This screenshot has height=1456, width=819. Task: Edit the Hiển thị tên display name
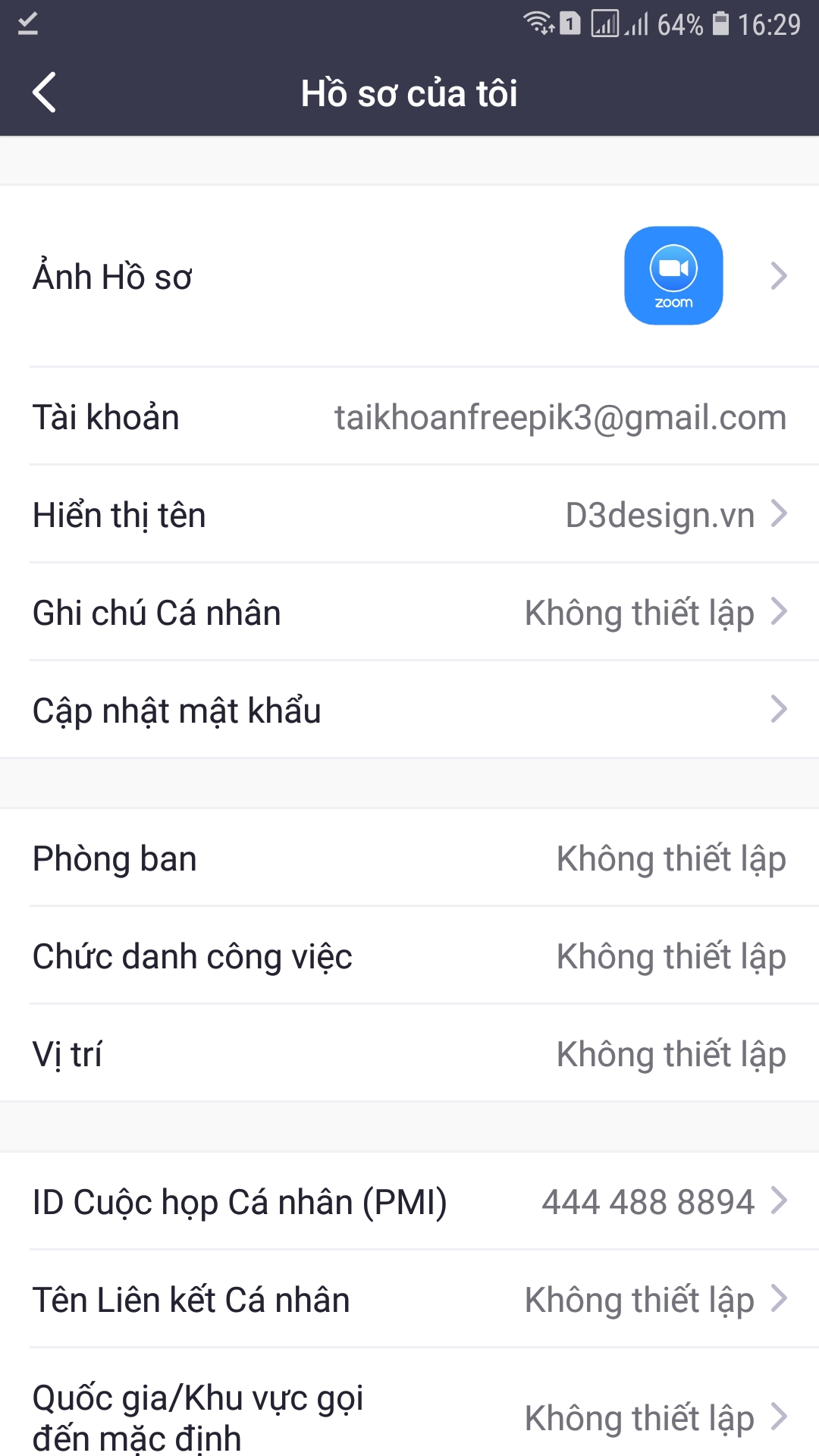pos(409,514)
